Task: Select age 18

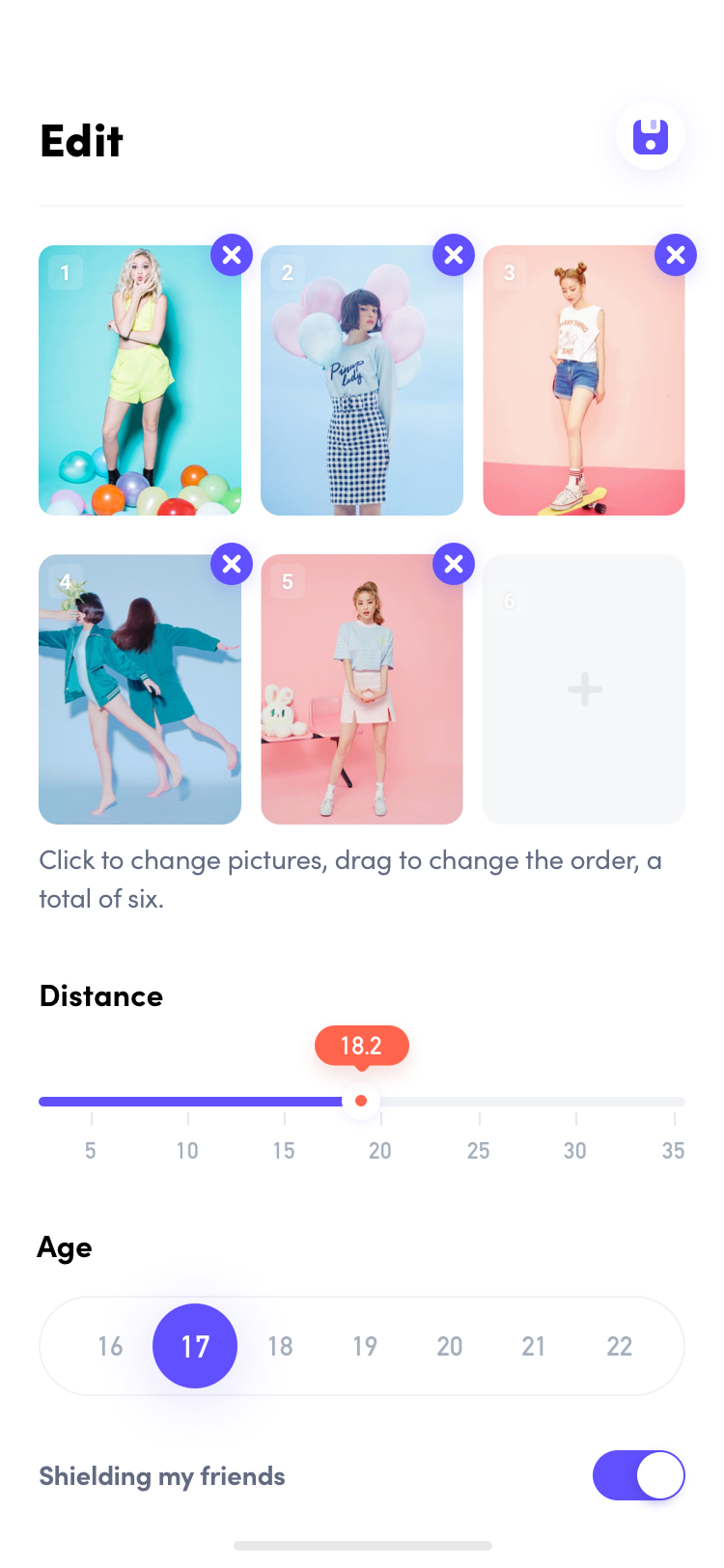Action: pos(280,1346)
